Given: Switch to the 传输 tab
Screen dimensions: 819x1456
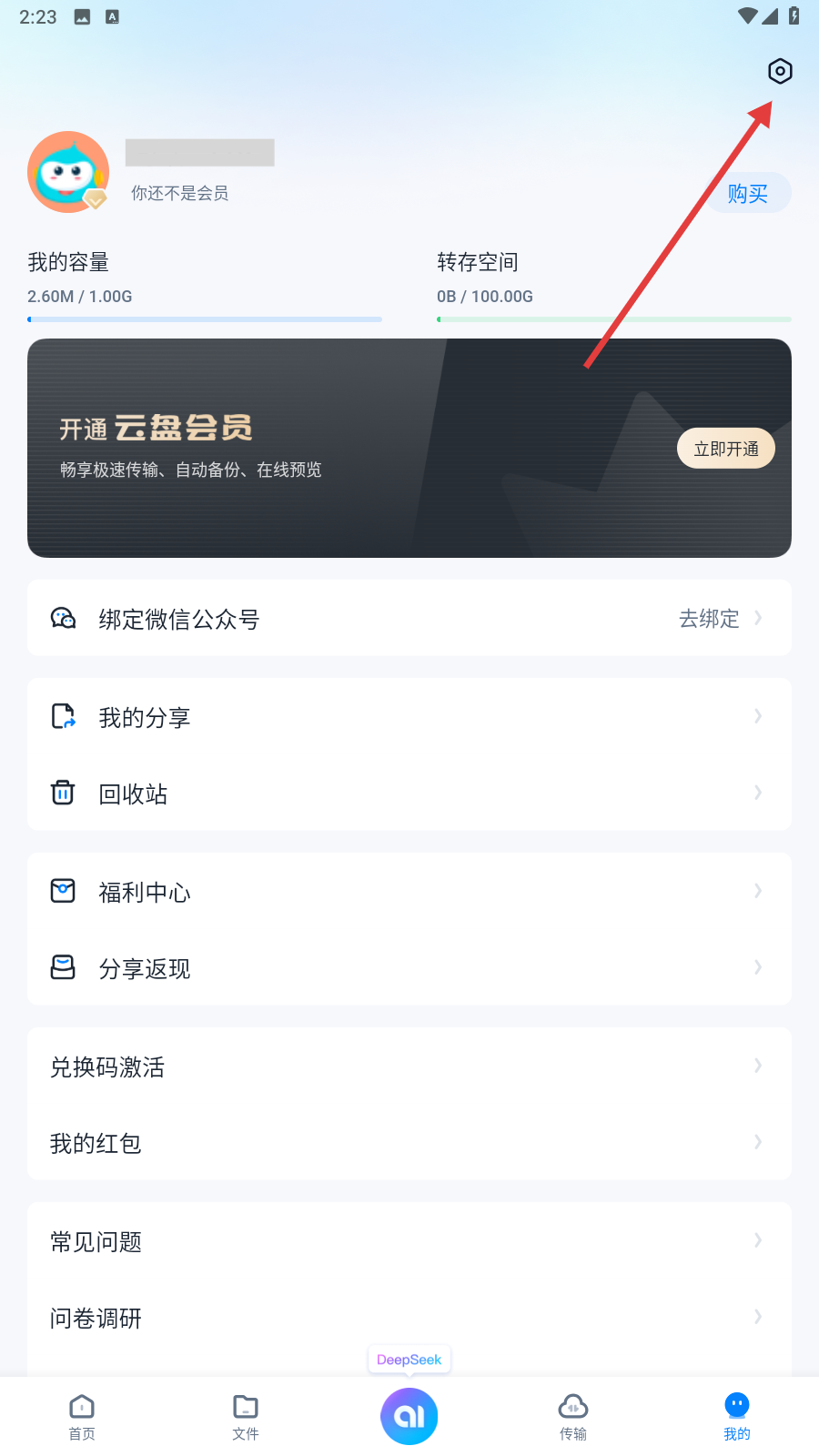Looking at the screenshot, I should pos(573,1417).
